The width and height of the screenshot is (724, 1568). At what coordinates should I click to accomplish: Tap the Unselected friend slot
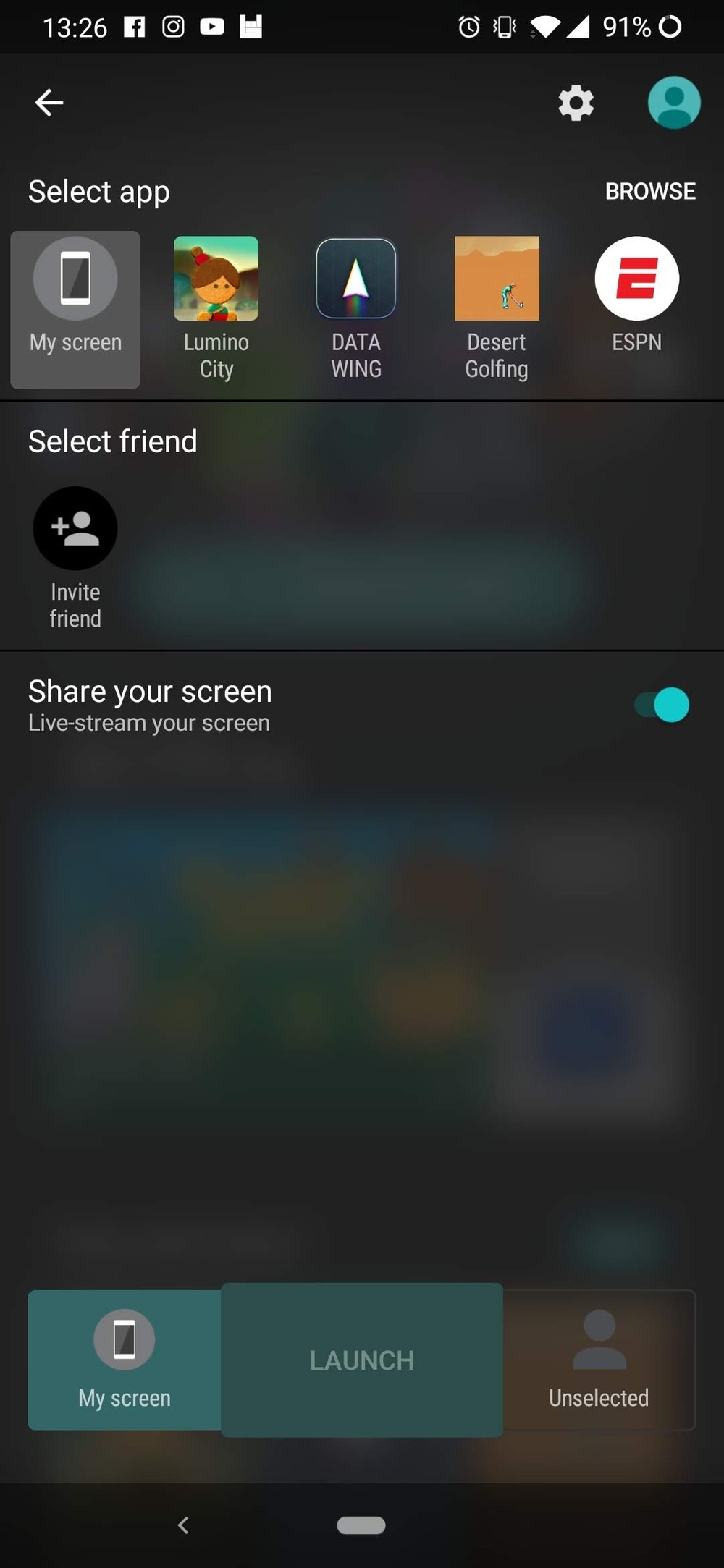pyautogui.click(x=599, y=1360)
